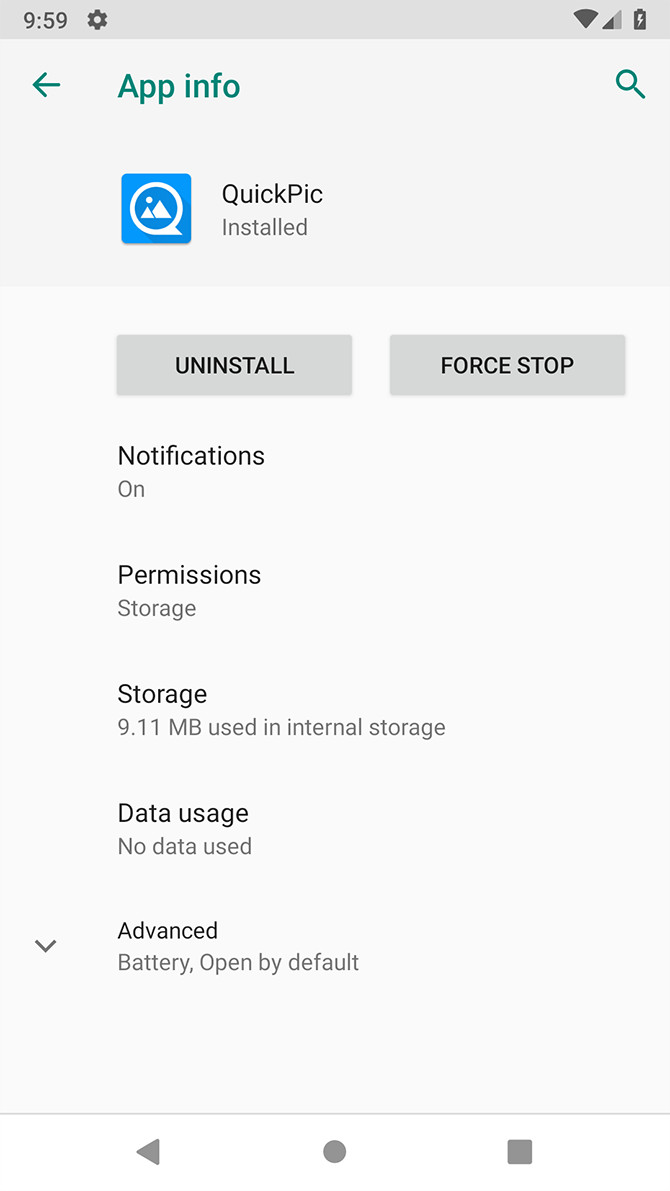Expand the Advanced section

[238, 946]
